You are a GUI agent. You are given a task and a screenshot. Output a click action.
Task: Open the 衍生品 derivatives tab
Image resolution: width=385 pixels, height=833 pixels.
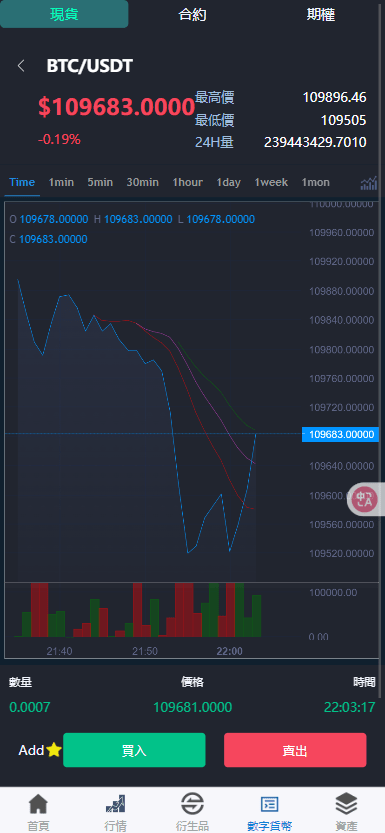(192, 812)
